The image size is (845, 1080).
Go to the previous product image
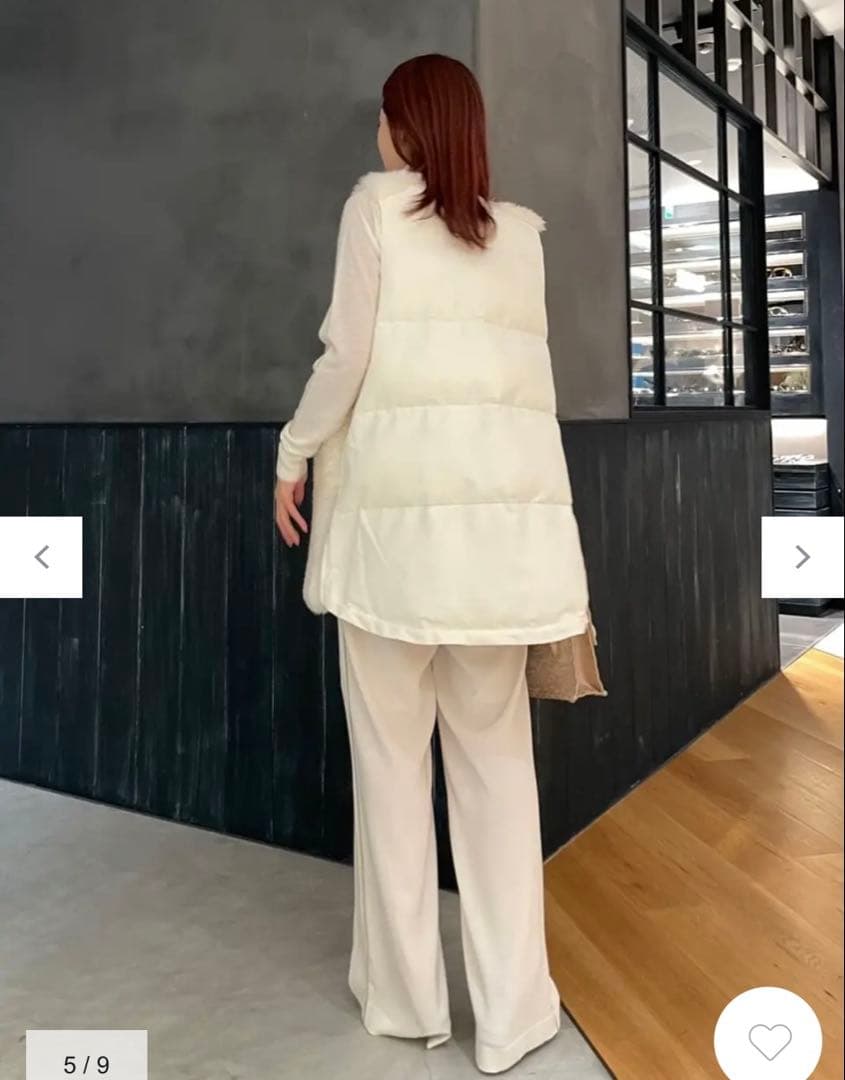coord(41,557)
